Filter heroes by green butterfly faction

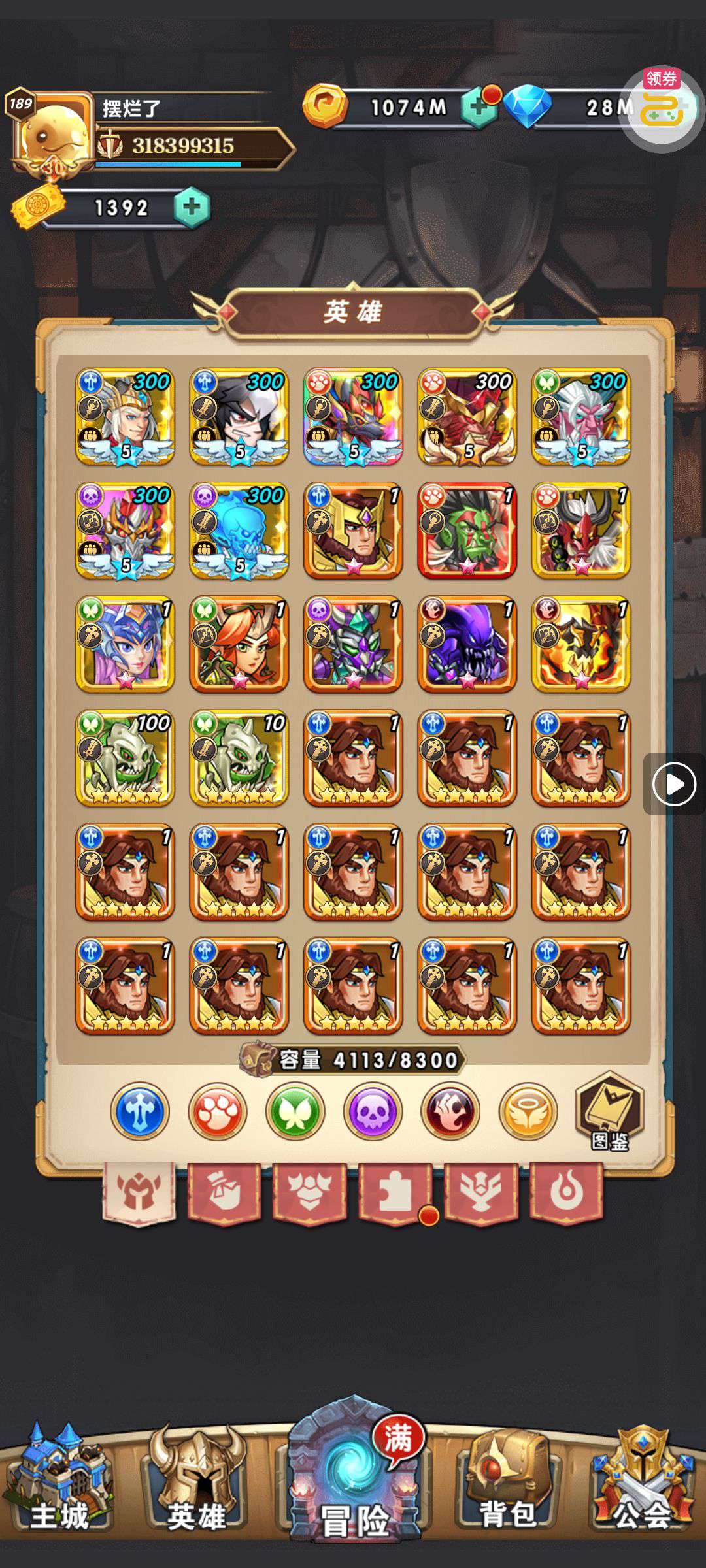point(295,1111)
